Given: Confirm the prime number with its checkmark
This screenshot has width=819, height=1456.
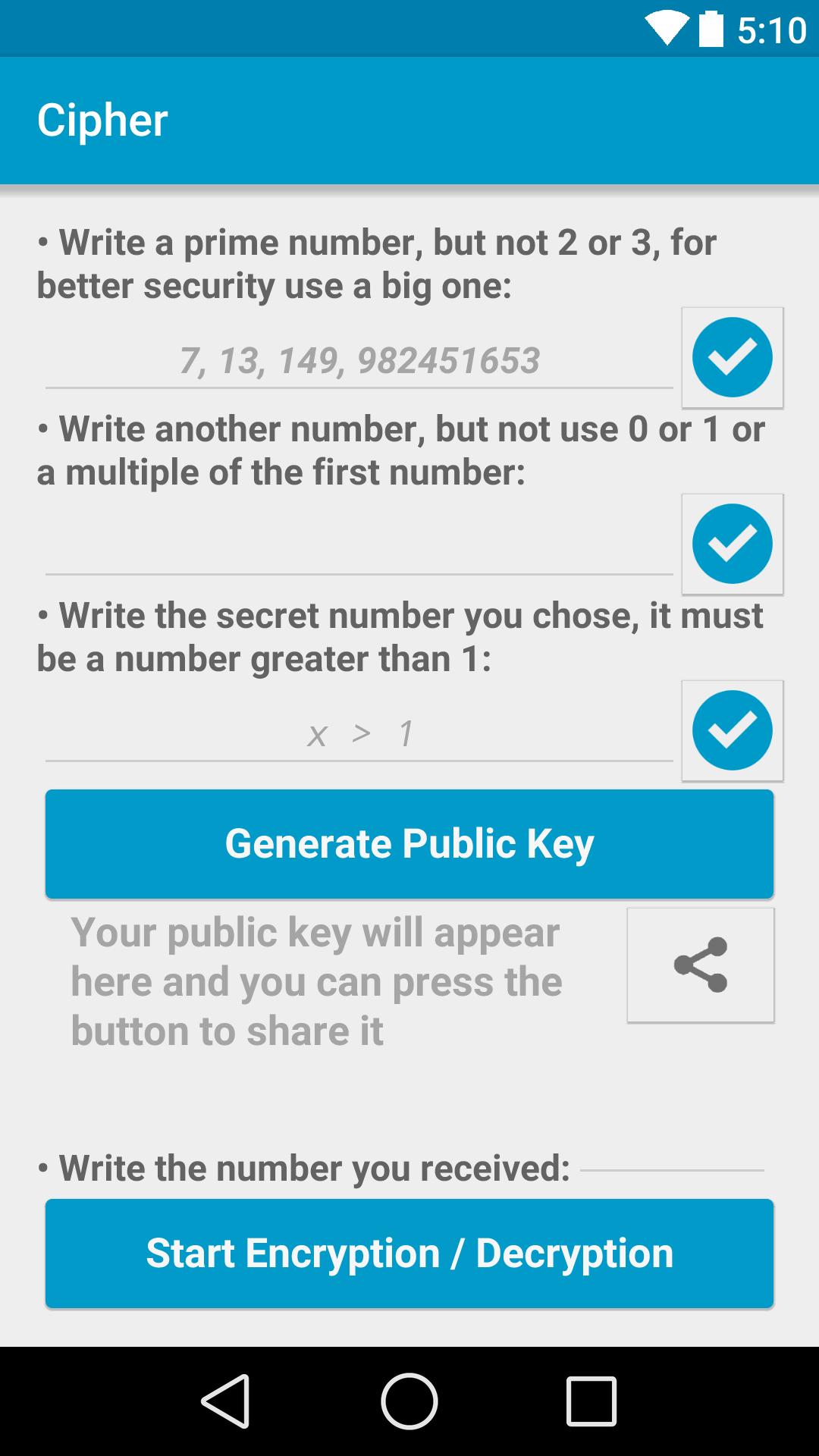Looking at the screenshot, I should pos(732,357).
